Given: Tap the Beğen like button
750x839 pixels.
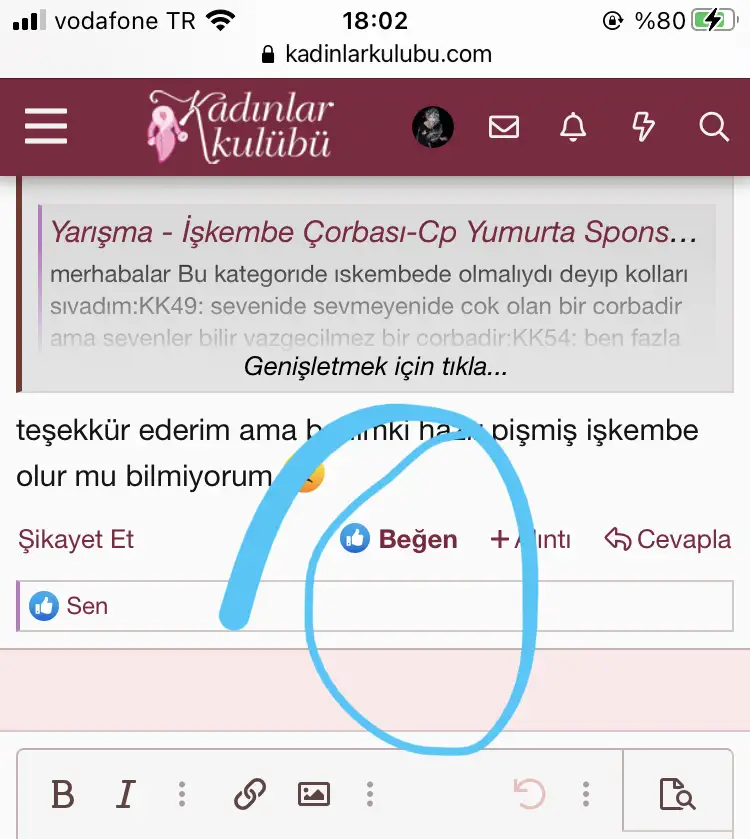Looking at the screenshot, I should click(x=399, y=539).
